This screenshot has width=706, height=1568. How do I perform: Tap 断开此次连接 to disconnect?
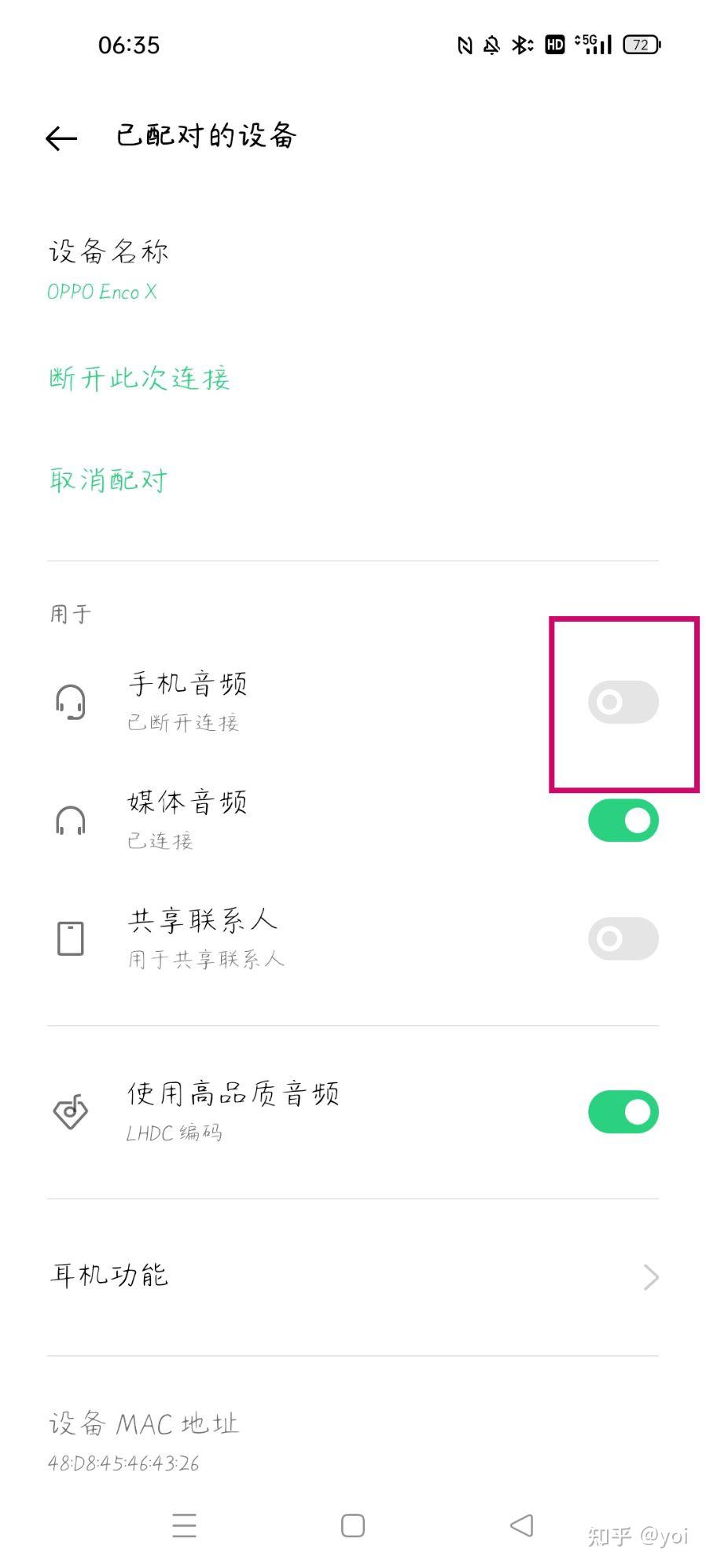(139, 379)
